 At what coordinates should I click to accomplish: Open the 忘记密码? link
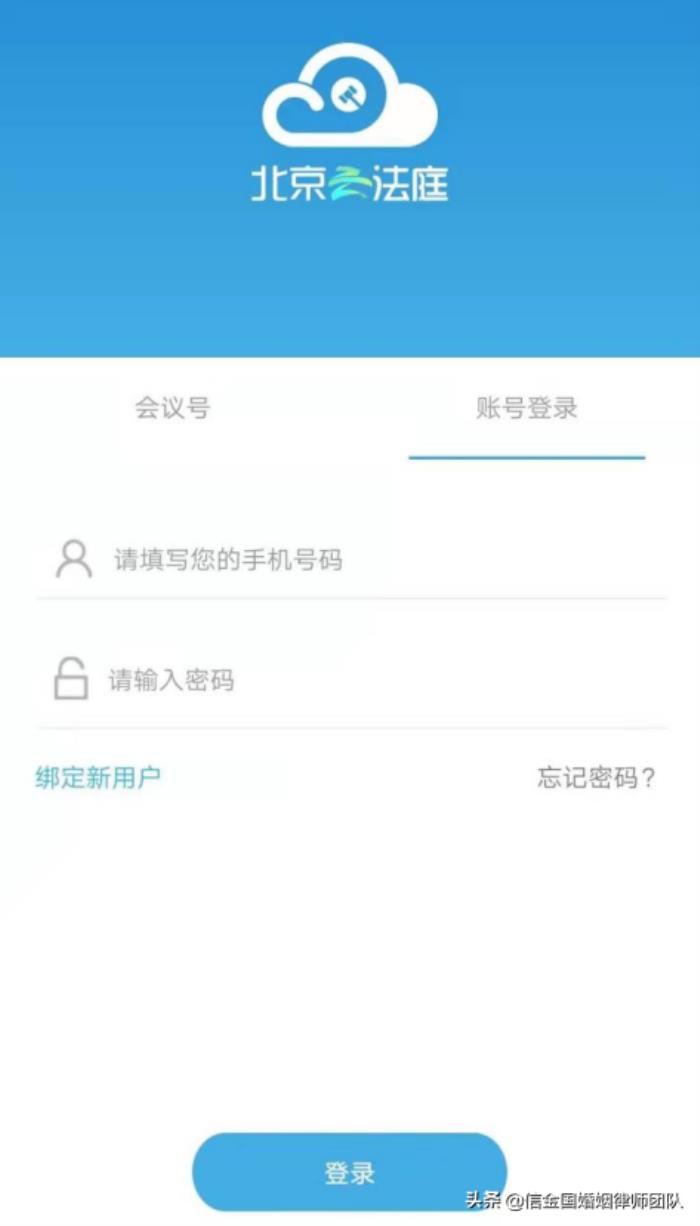point(596,777)
